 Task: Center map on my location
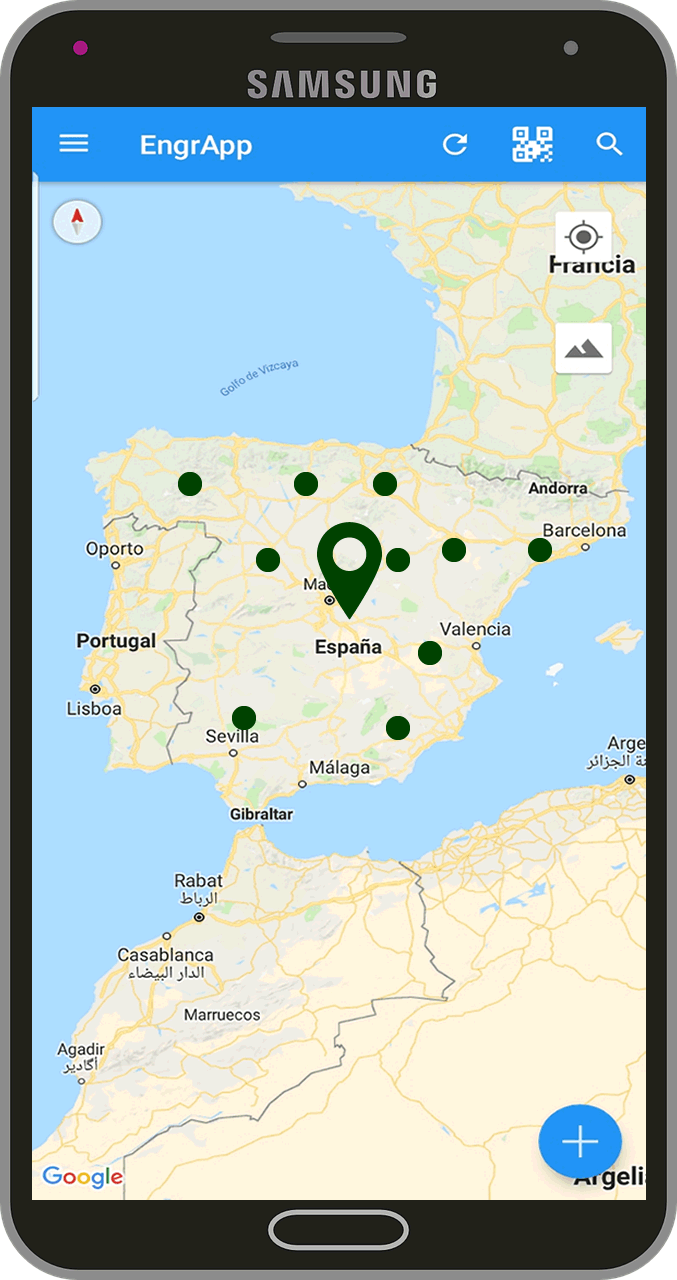point(583,238)
